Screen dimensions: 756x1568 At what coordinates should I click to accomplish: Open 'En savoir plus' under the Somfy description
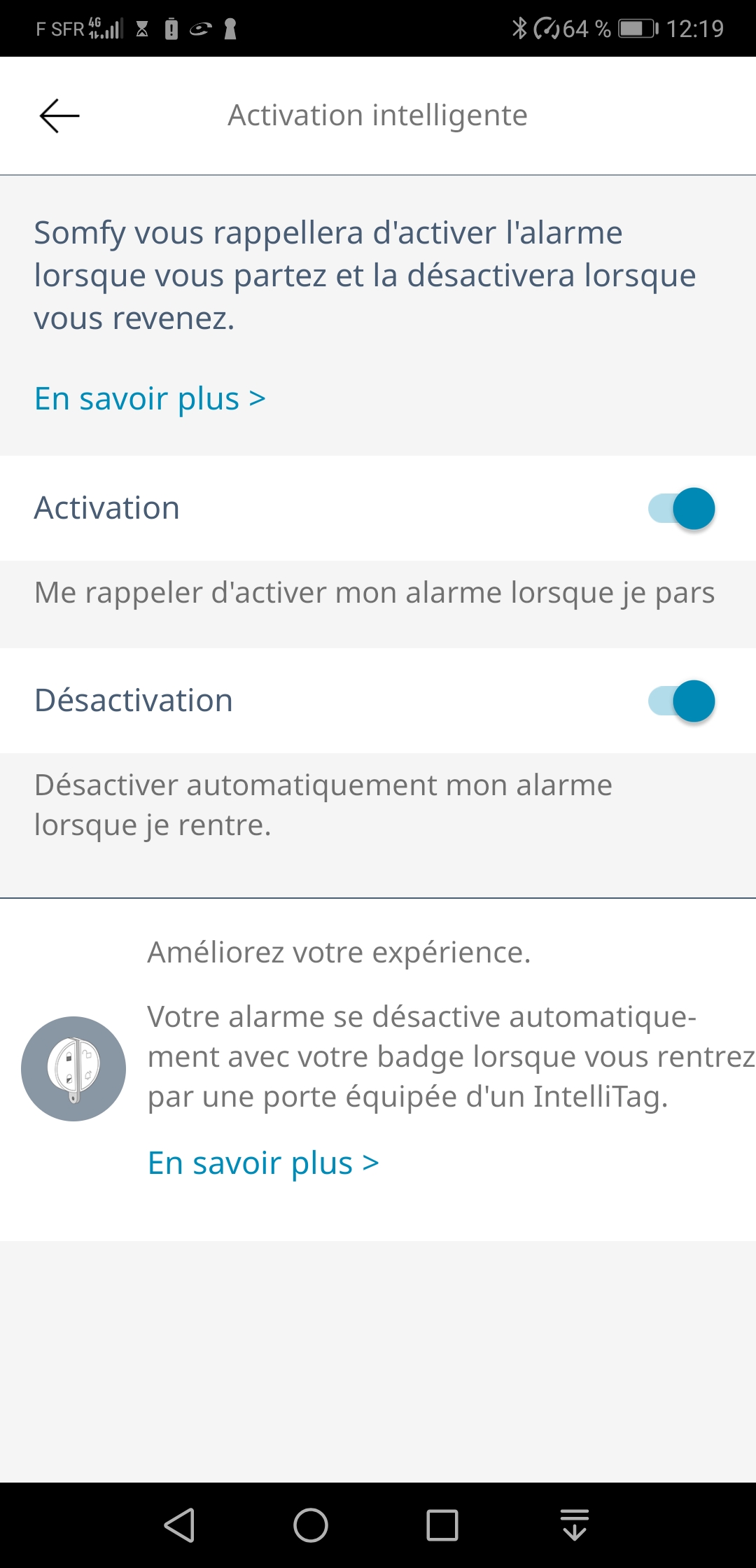click(150, 399)
